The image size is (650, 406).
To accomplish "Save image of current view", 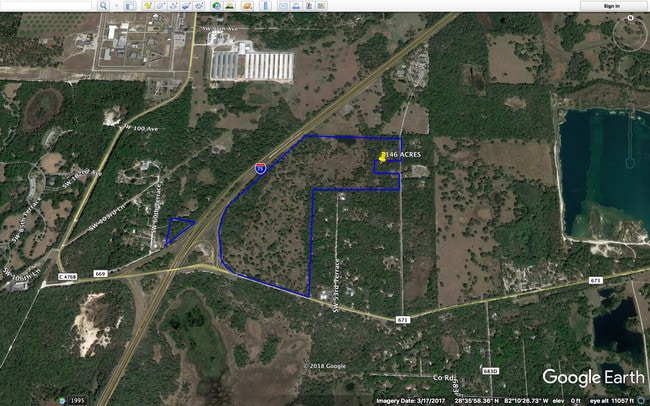I will 309,6.
